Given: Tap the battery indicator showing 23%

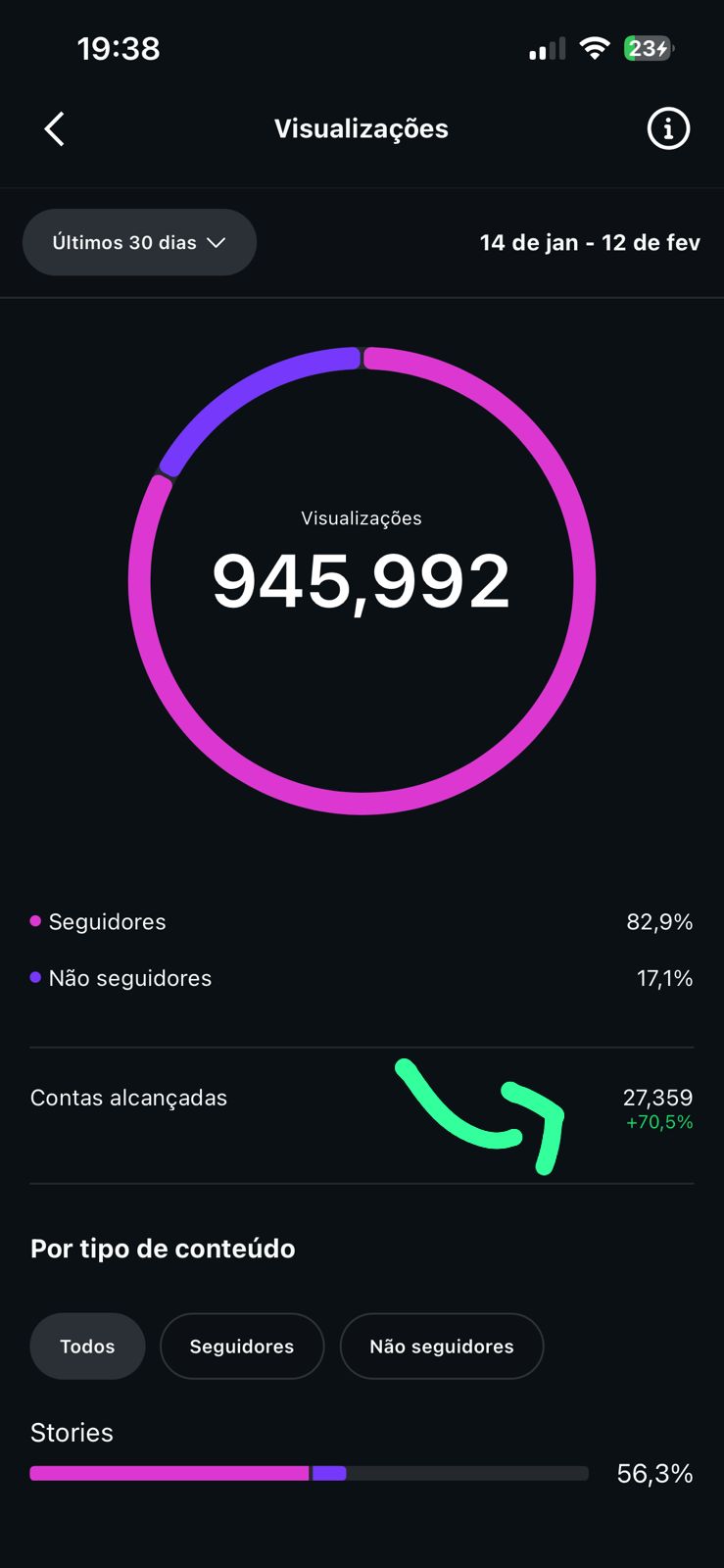Looking at the screenshot, I should tap(647, 47).
